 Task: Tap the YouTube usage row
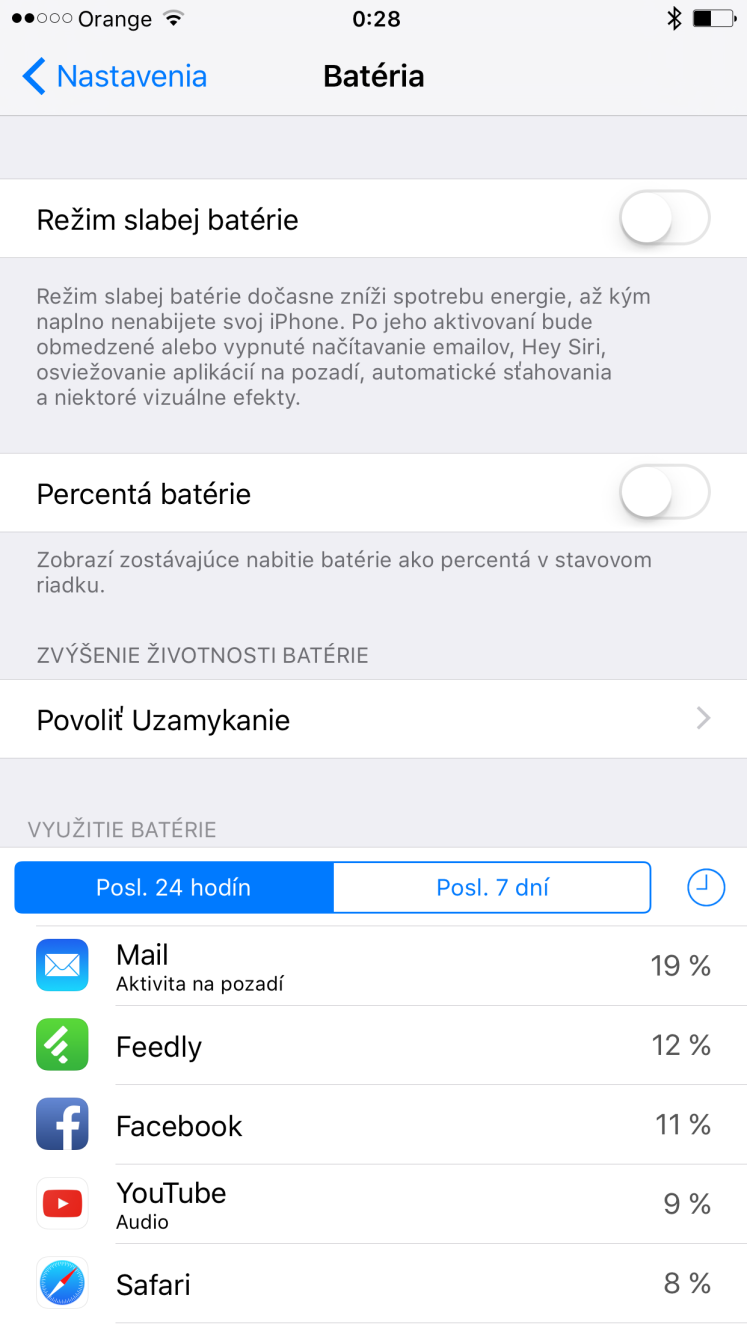[373, 1204]
